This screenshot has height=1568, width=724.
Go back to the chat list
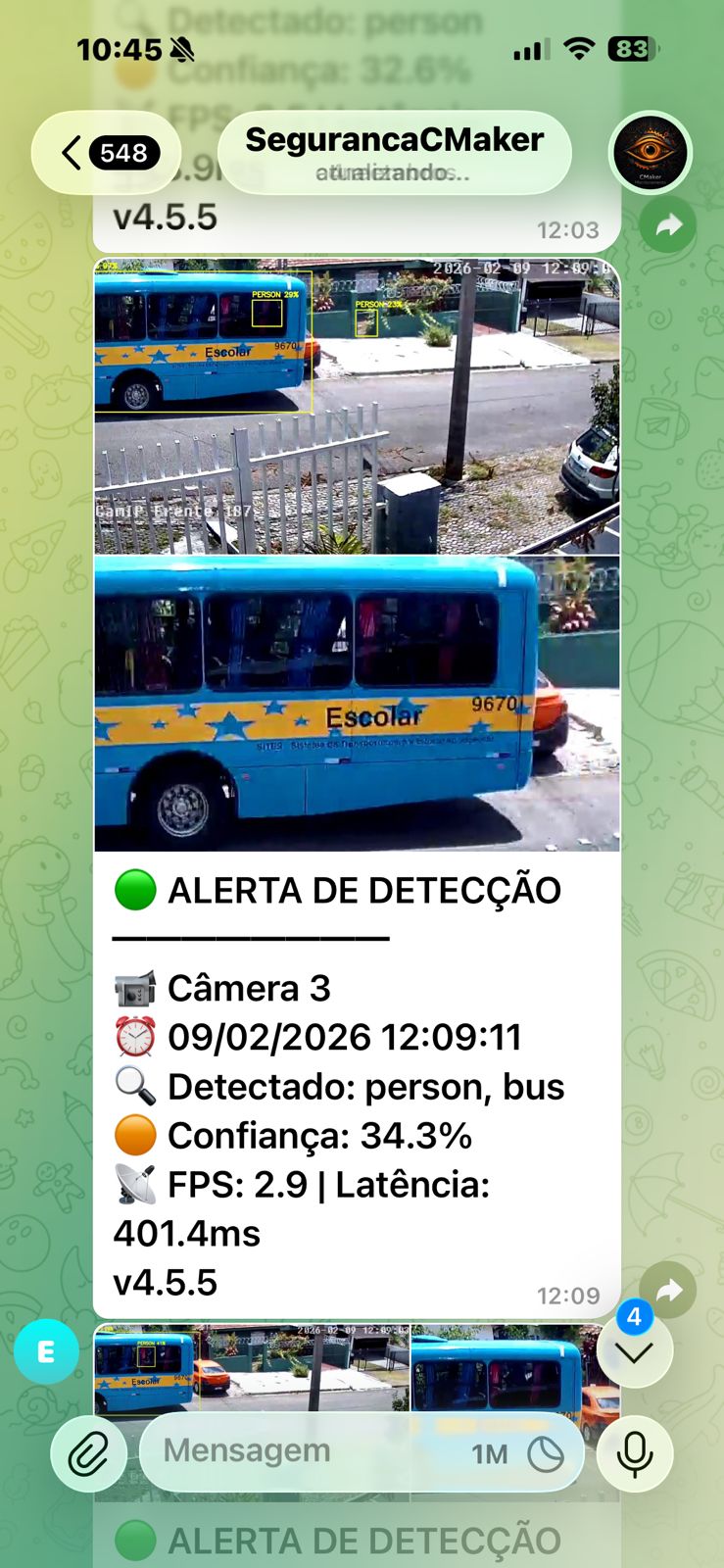coord(106,153)
